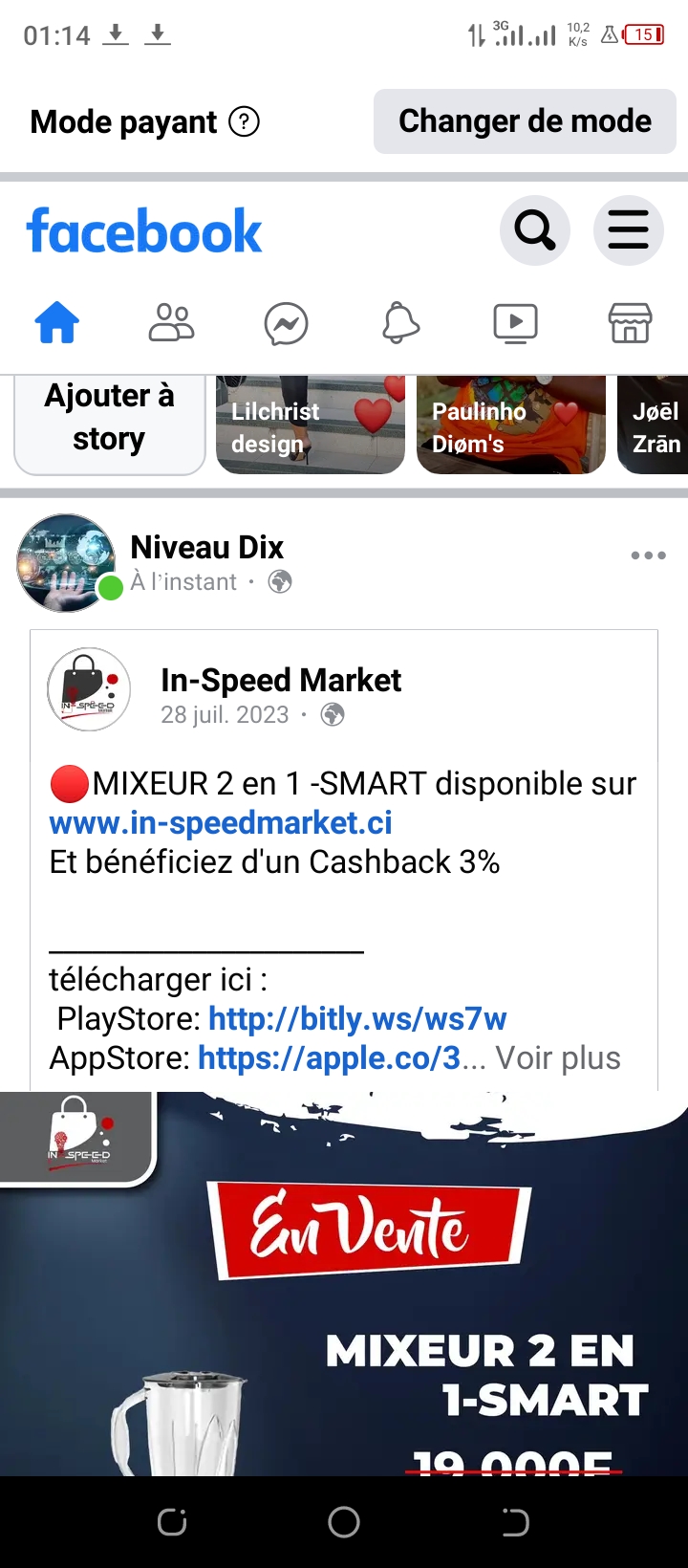The height and width of the screenshot is (1568, 688).
Task: Open post options for Niveau Dix's post
Action: click(x=648, y=555)
